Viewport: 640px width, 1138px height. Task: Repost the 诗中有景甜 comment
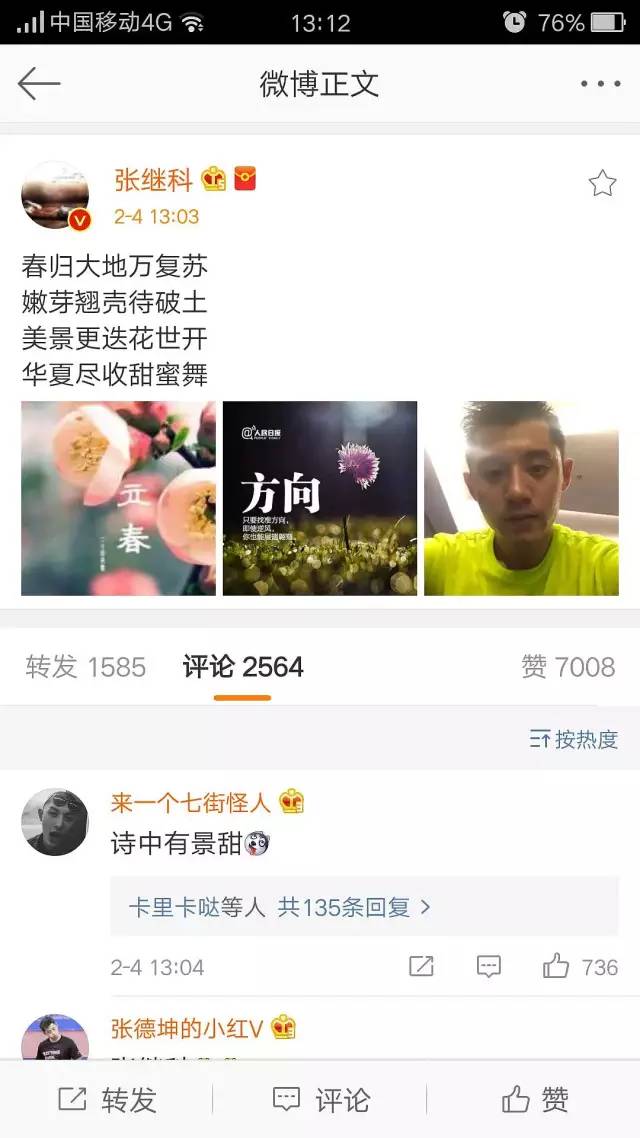(421, 966)
